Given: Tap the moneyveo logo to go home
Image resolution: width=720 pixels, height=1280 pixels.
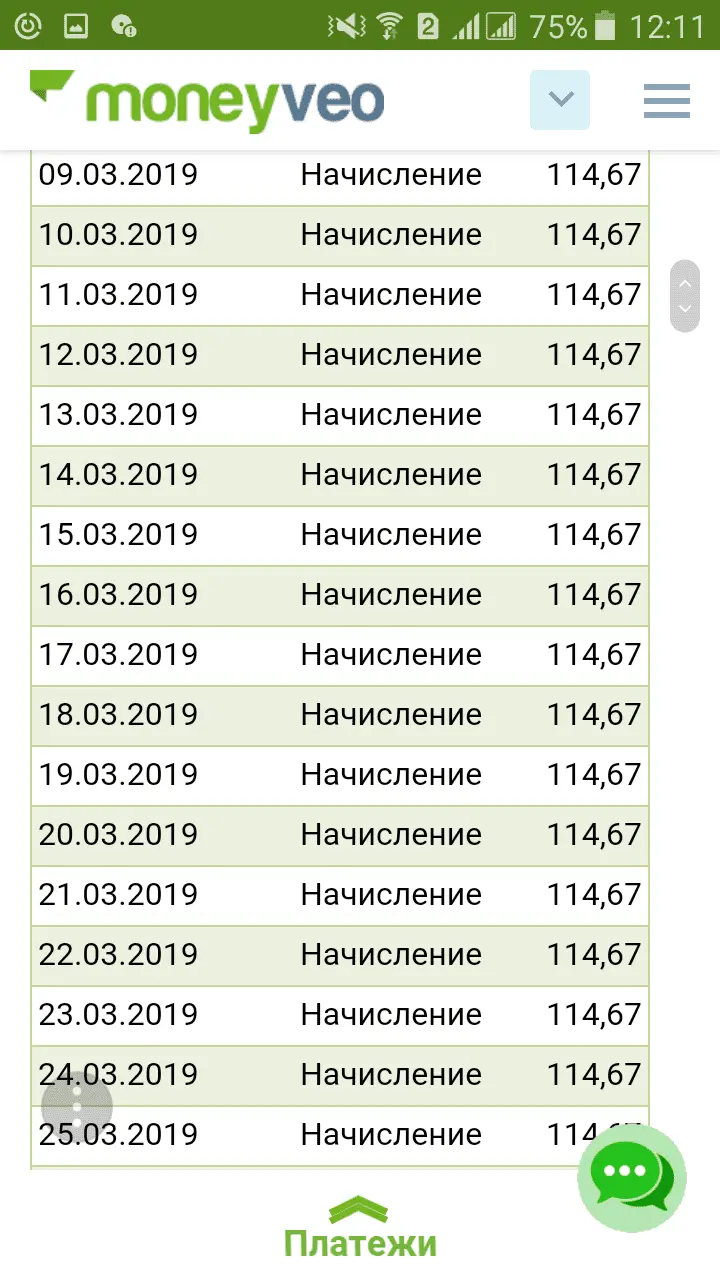Looking at the screenshot, I should pos(207,101).
